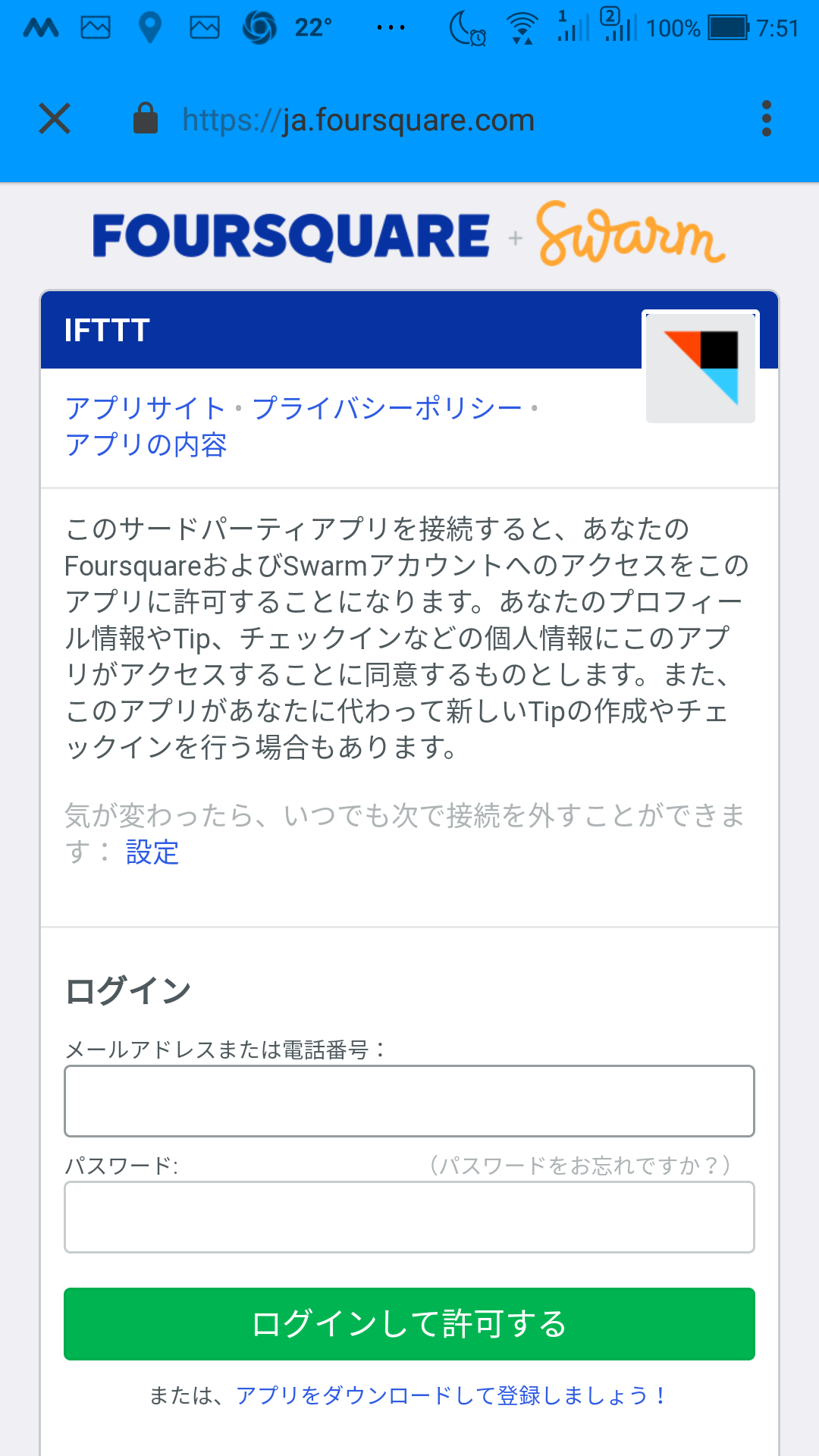
Task: Tap the パスワードをお忘れですか link
Action: point(580,1165)
